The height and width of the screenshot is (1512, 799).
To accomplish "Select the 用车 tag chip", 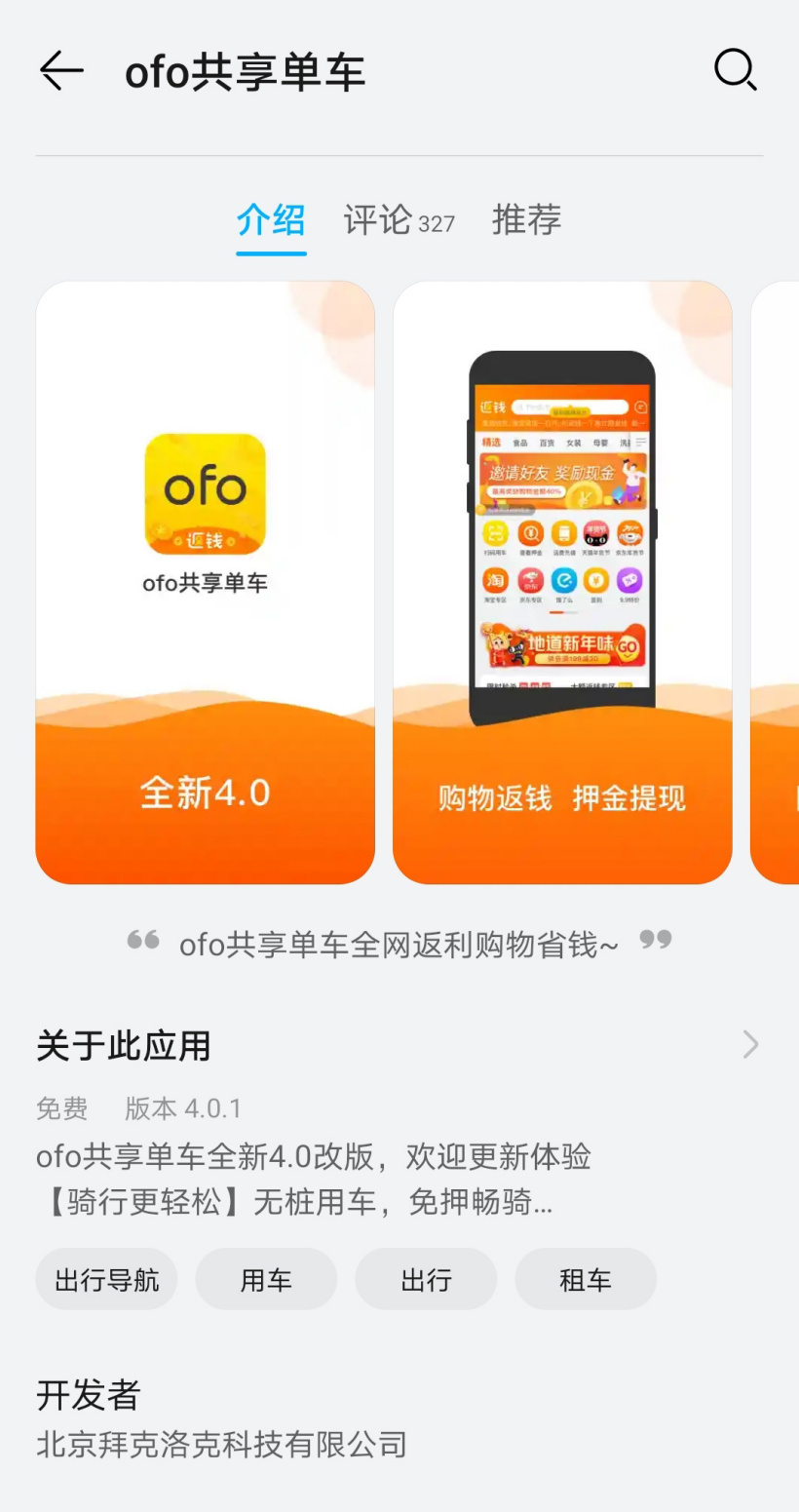I will tap(266, 1279).
